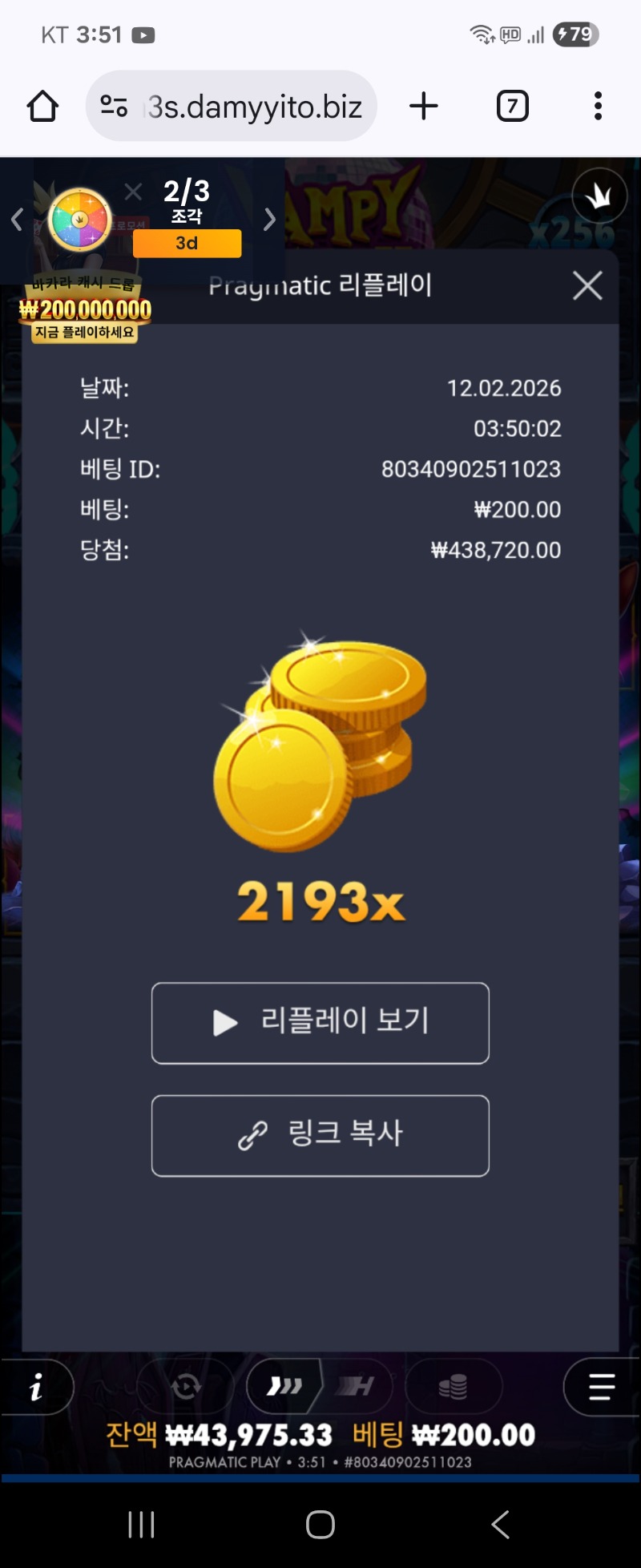The height and width of the screenshot is (1568, 641).
Task: Show the next promotion banner
Action: click(270, 219)
